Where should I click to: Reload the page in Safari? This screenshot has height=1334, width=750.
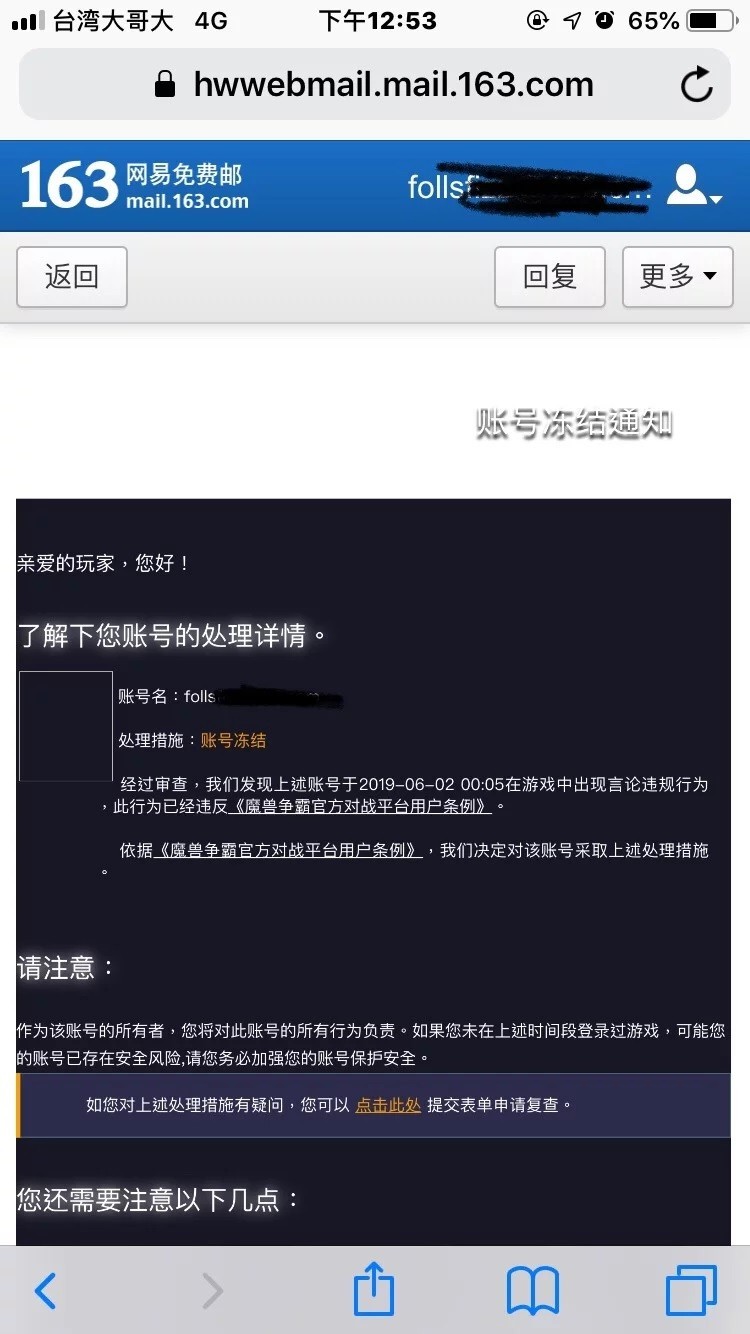(x=696, y=85)
